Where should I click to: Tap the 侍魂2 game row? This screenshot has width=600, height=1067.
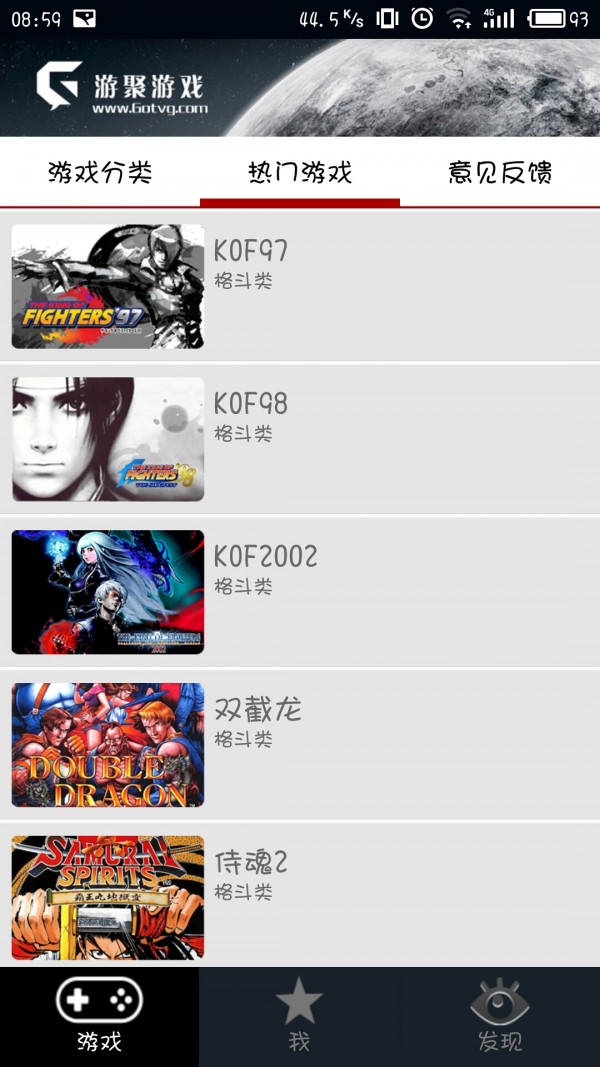pyautogui.click(x=300, y=897)
